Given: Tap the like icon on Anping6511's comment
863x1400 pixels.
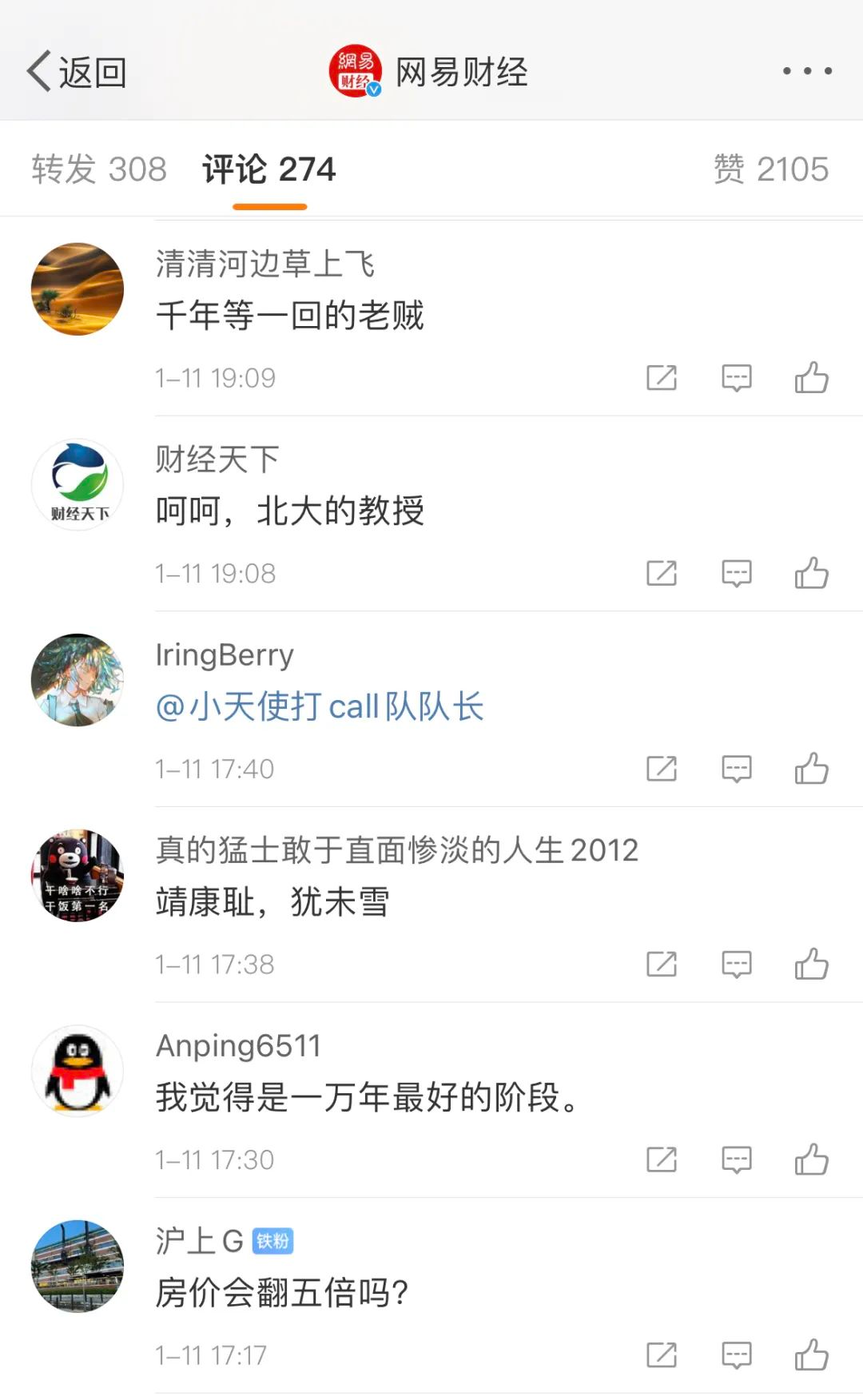Looking at the screenshot, I should (x=814, y=1159).
